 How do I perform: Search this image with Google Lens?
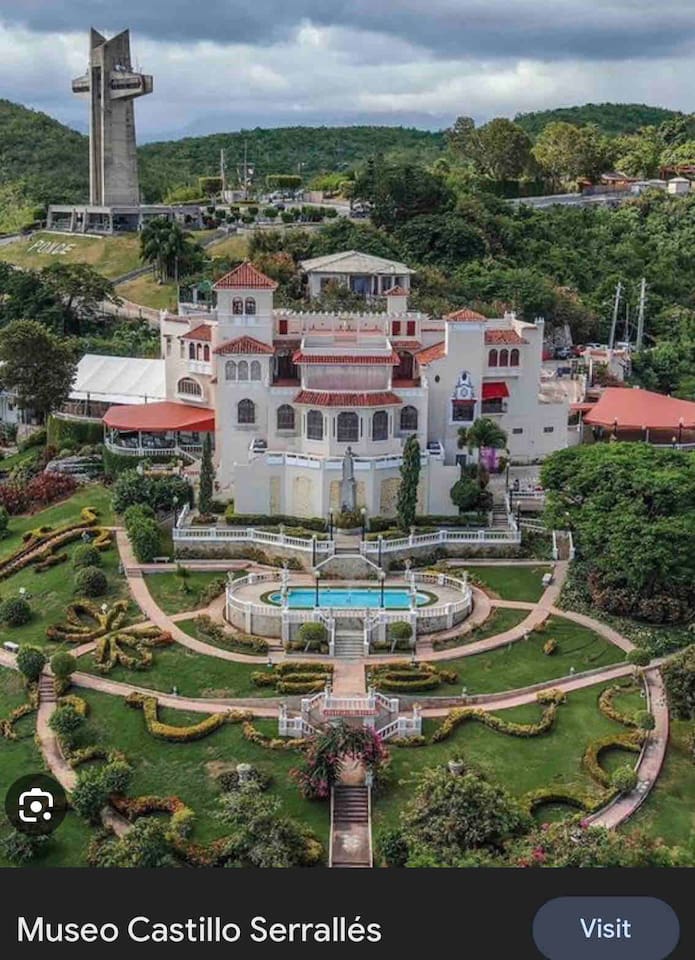pyautogui.click(x=36, y=804)
